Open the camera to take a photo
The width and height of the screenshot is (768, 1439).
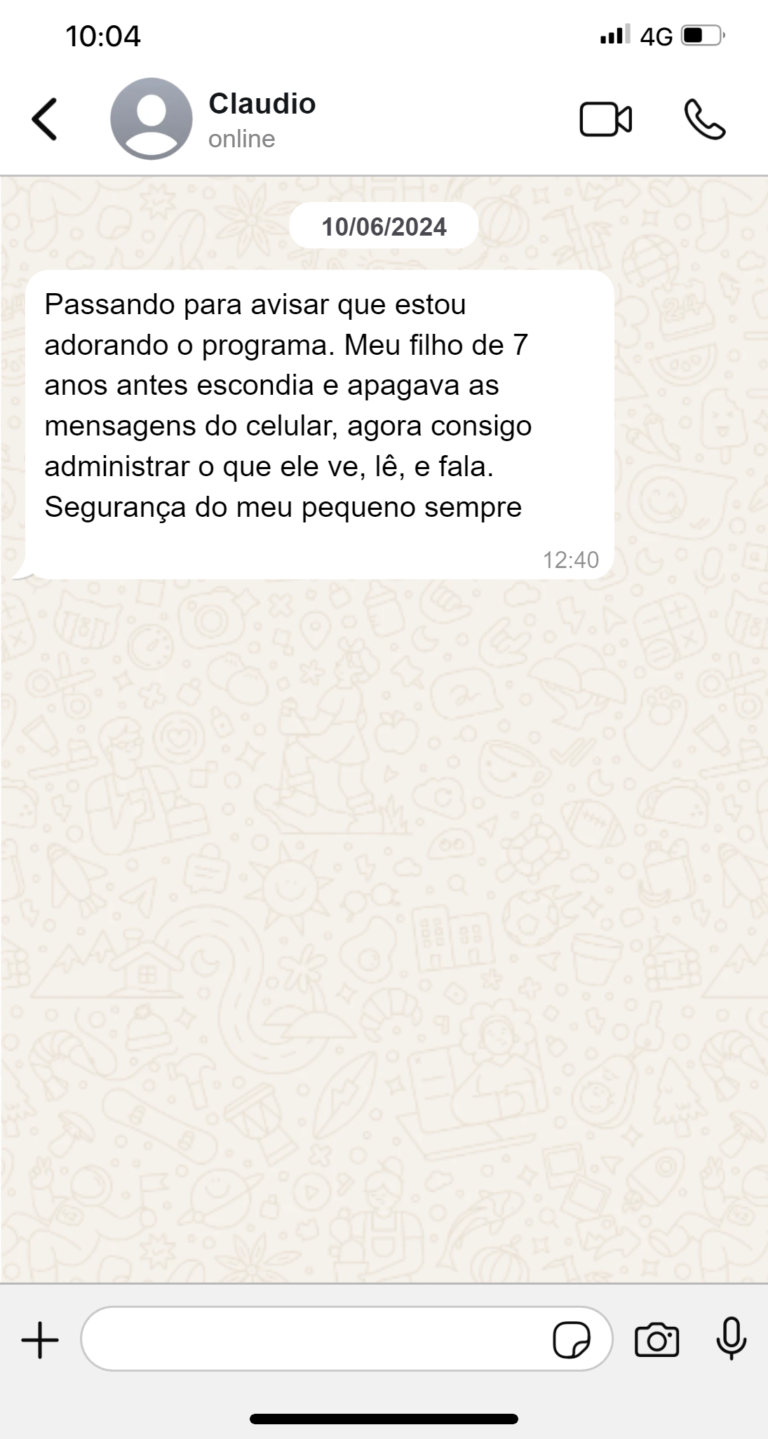[656, 1339]
